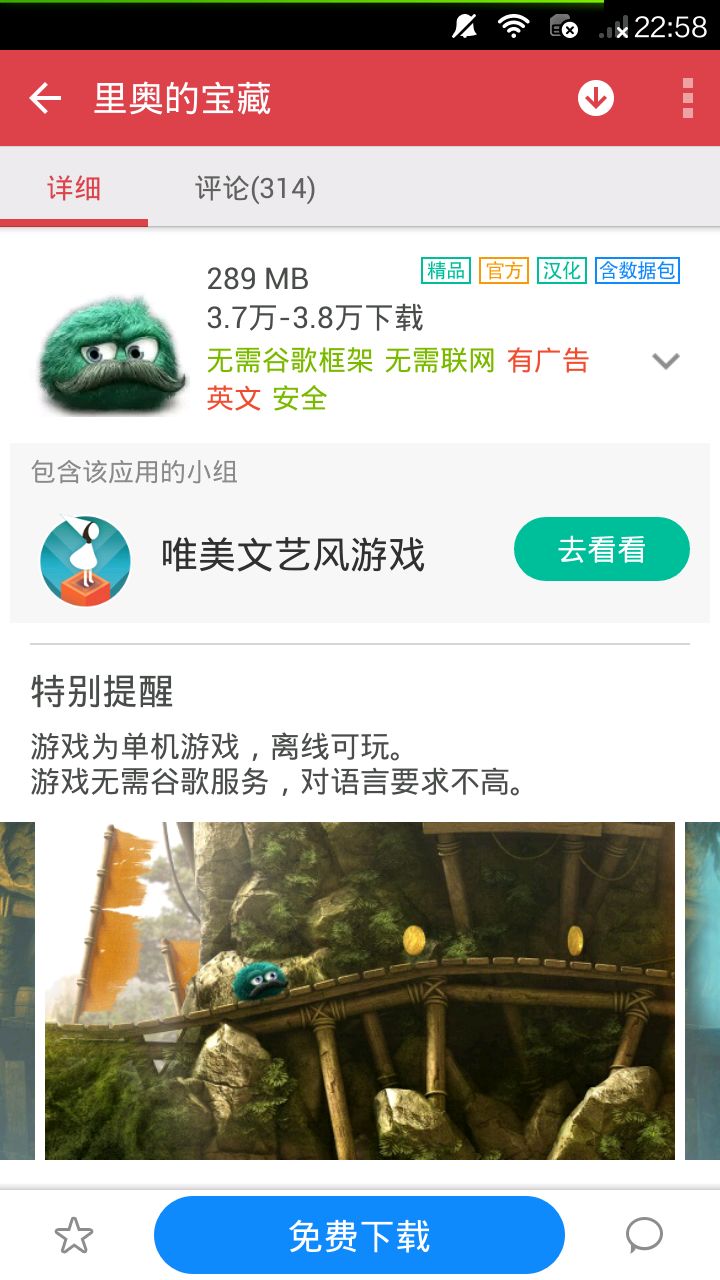Tap 去看看 to view the group
The image size is (720, 1280).
(x=601, y=550)
